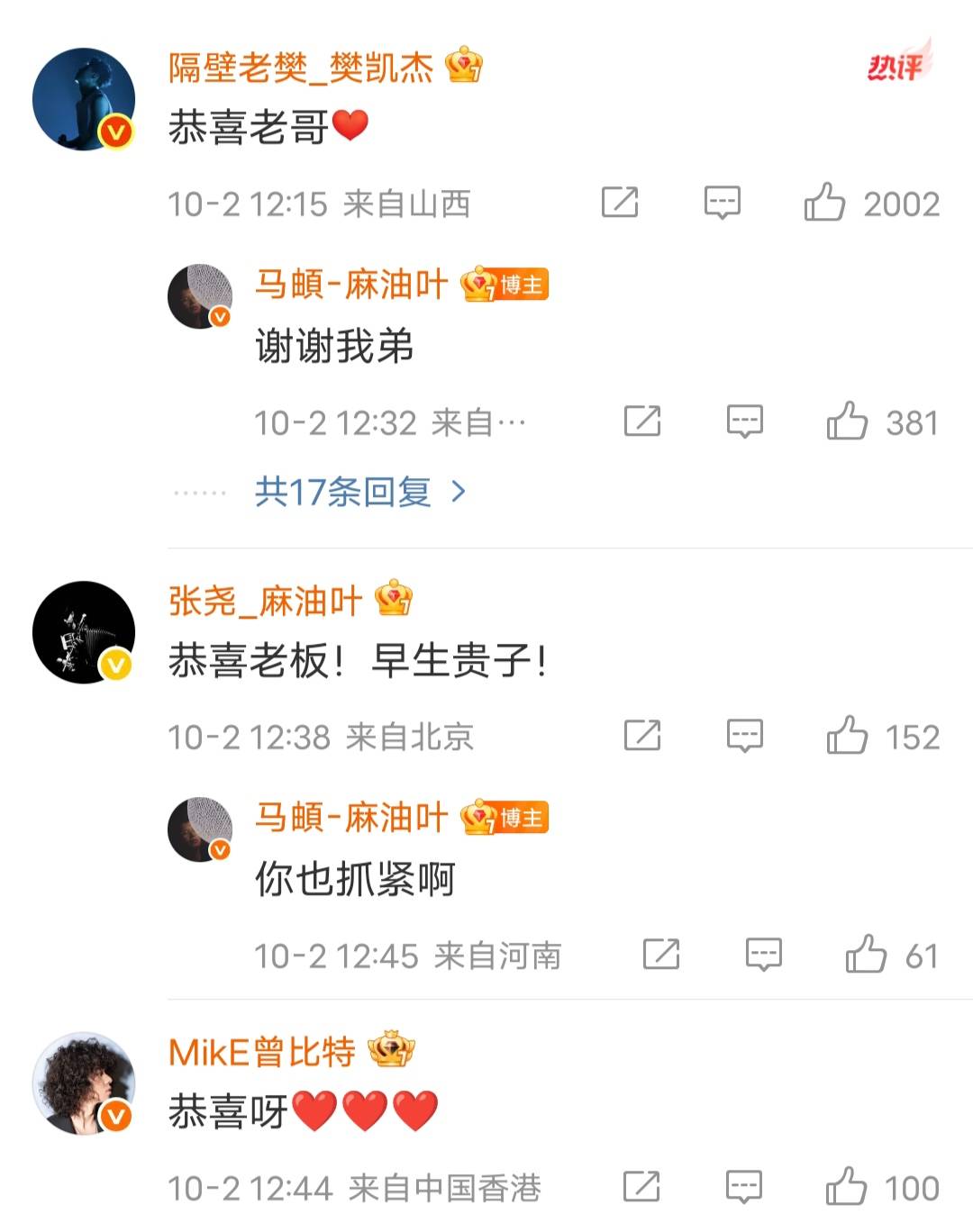Like MikE曾比特's comment
This screenshot has height=1232, width=973.
pos(847,1187)
